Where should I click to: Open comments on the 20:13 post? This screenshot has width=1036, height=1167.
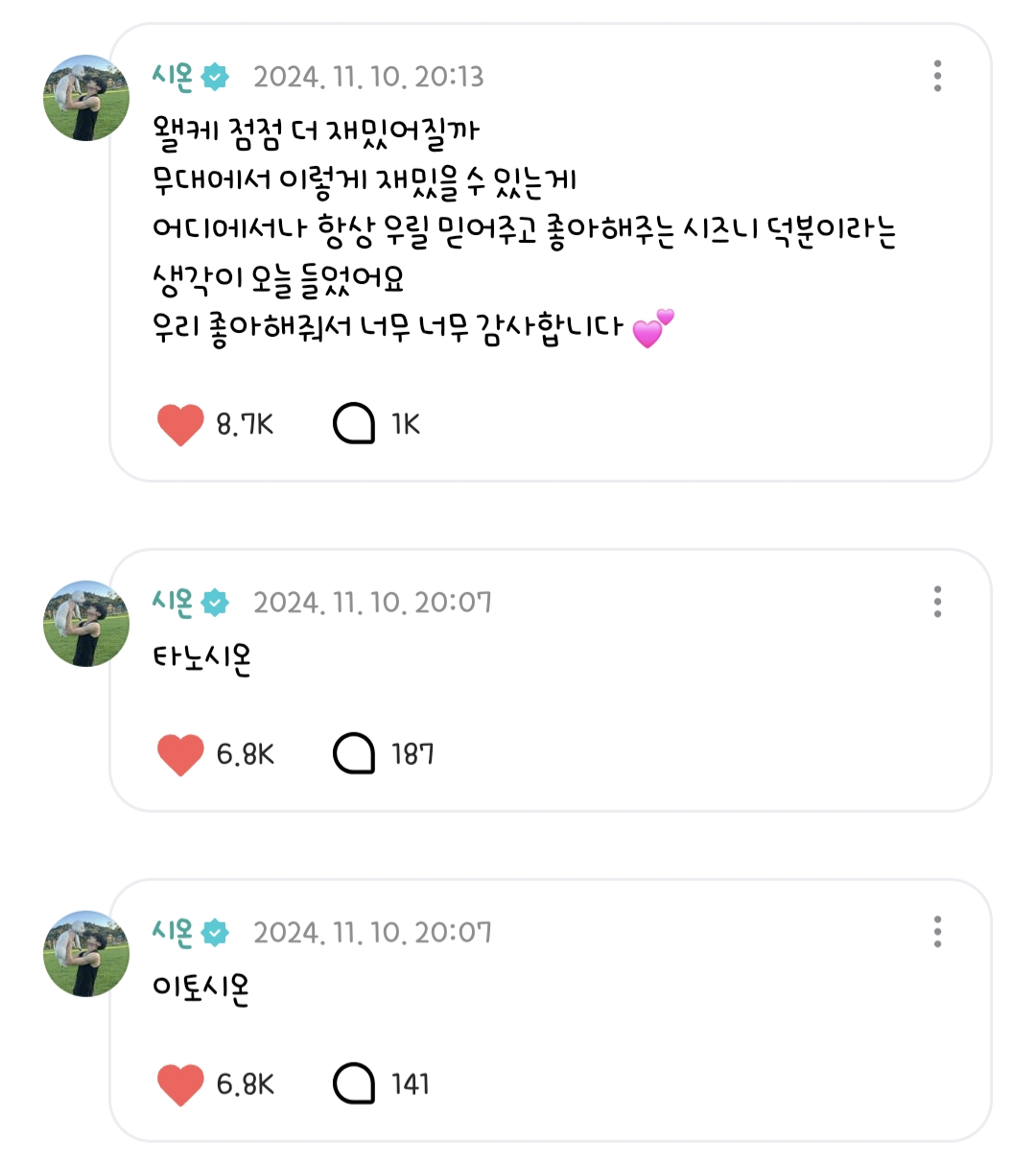(x=354, y=424)
